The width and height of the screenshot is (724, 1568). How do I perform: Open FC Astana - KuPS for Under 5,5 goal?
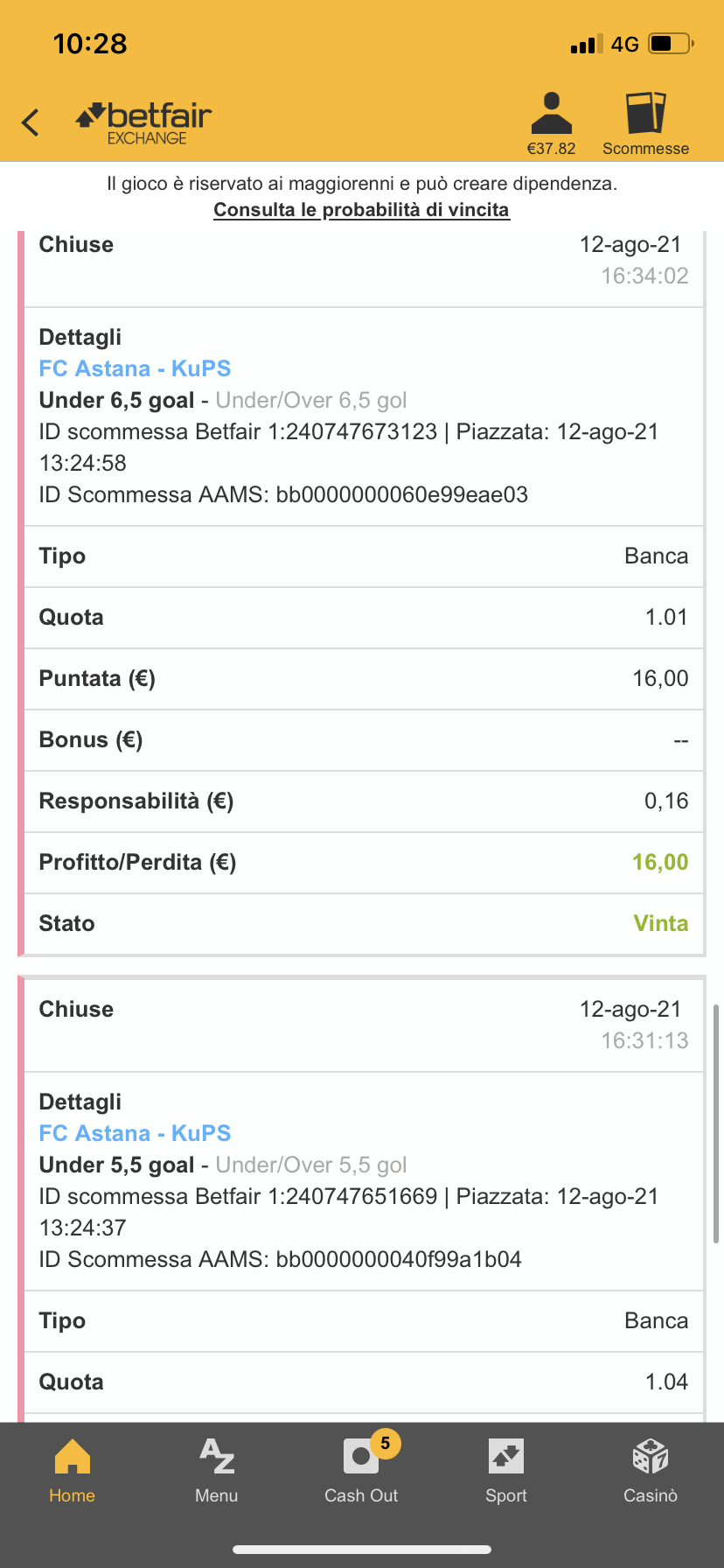(135, 1133)
